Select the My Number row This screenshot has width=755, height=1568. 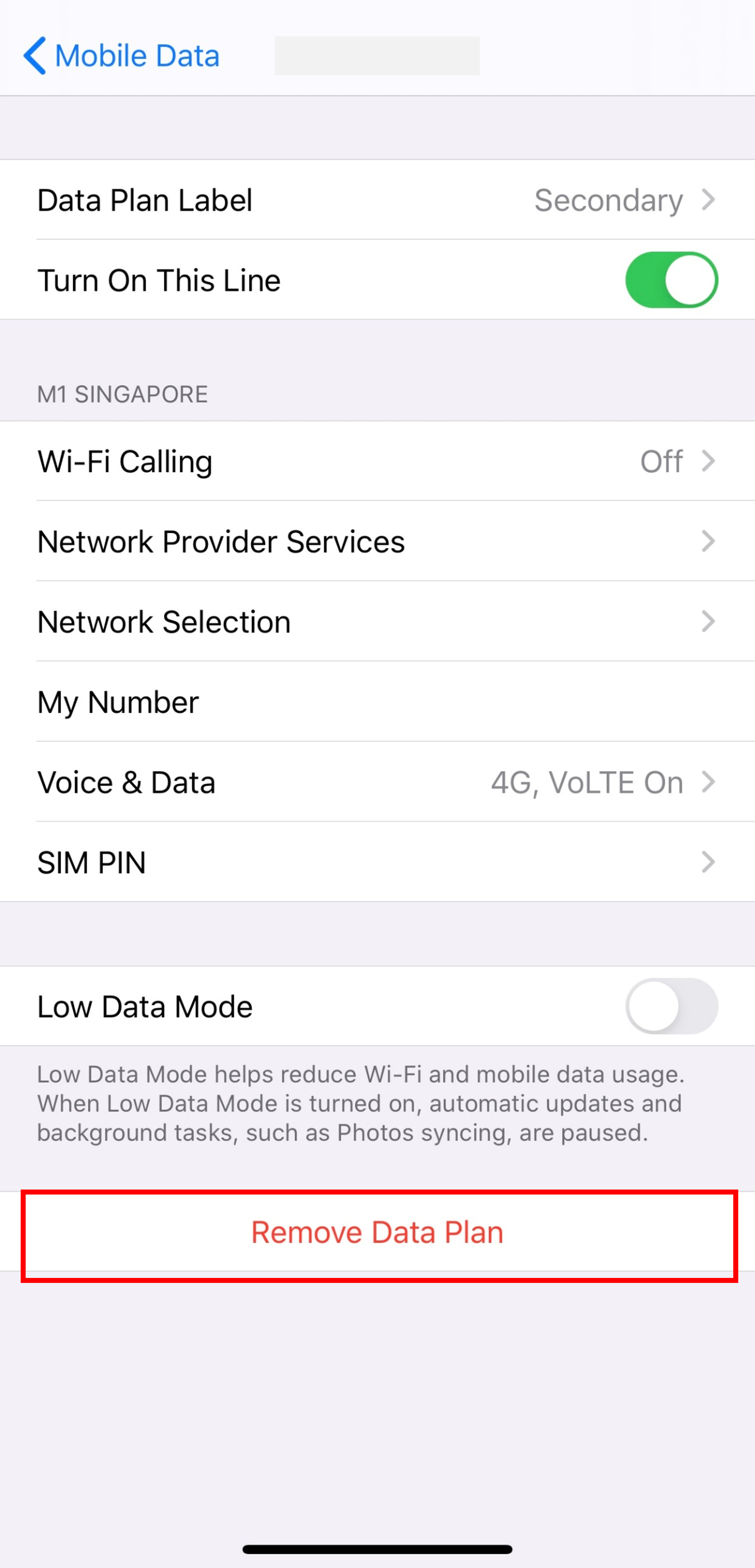tap(377, 702)
